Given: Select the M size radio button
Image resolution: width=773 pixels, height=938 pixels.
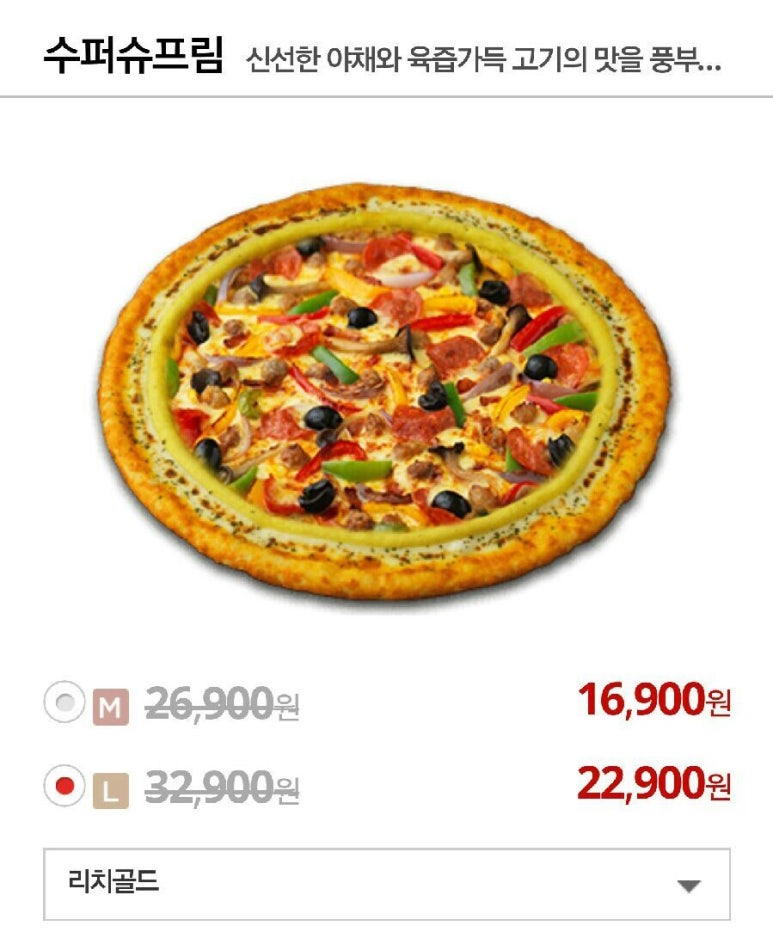Looking at the screenshot, I should point(64,703).
